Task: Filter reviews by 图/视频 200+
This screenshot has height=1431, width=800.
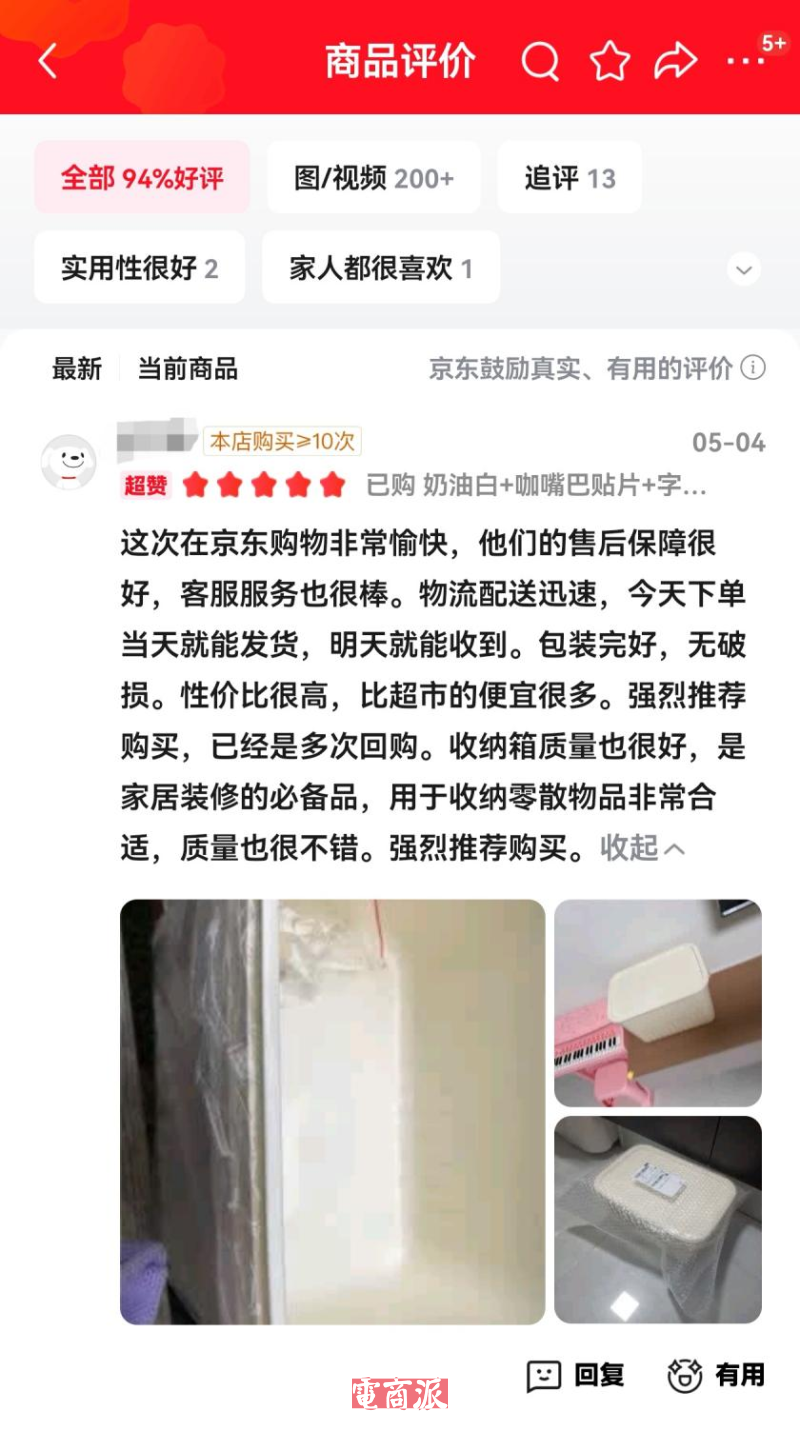Action: (x=374, y=178)
